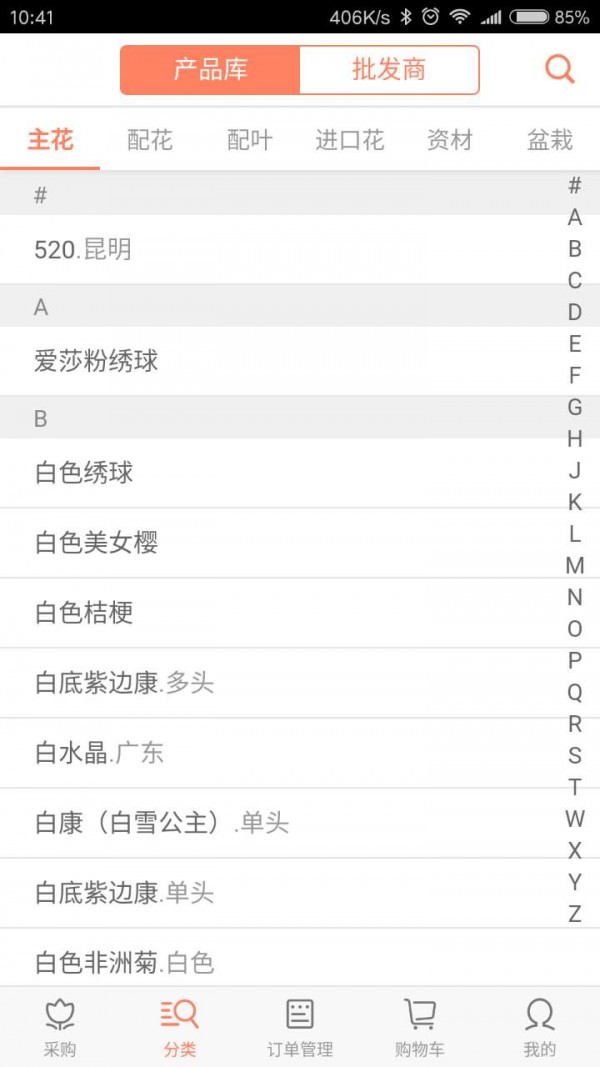Open 订单管理 in the bottom bar
600x1067 pixels.
coord(300,1028)
